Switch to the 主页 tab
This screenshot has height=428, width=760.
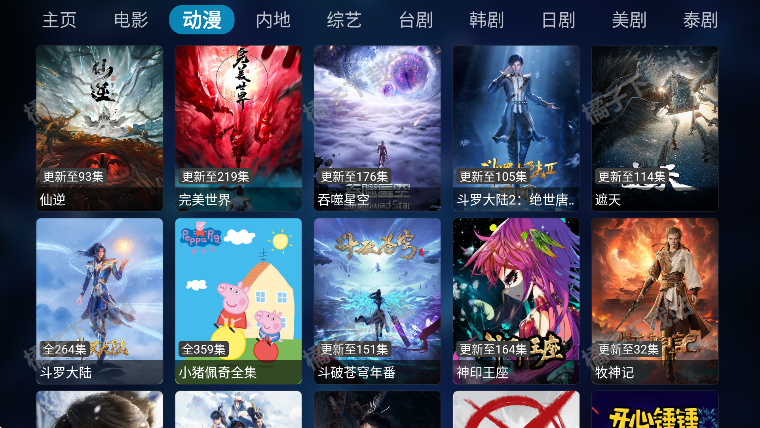tap(60, 20)
